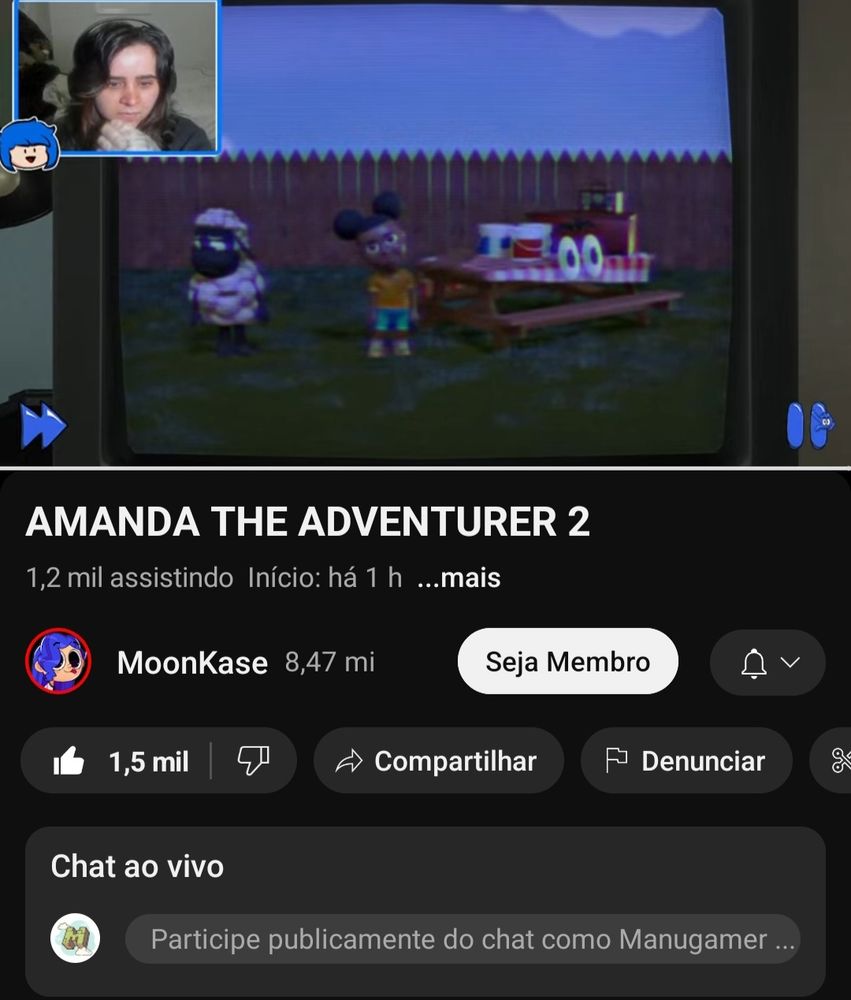This screenshot has height=1000, width=851.
Task: Share the video via Compartilhar
Action: click(x=438, y=761)
